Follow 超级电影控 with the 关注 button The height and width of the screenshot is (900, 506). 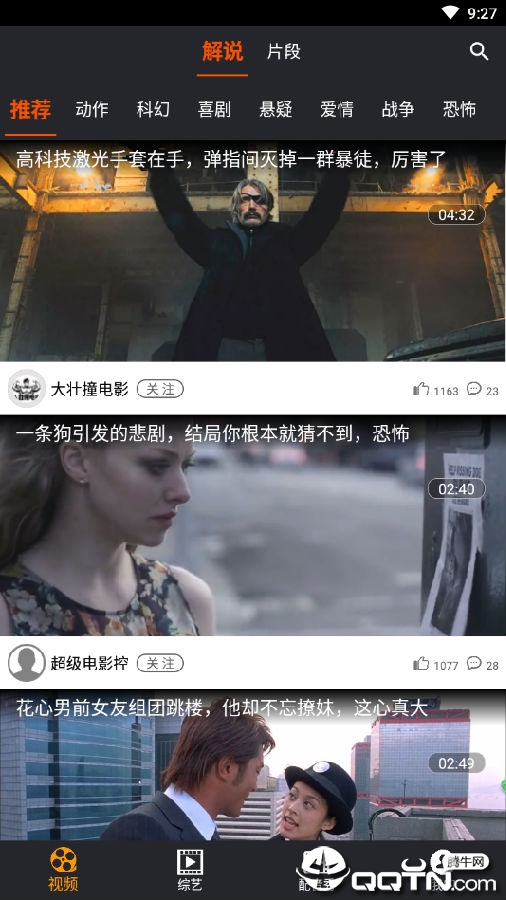tap(160, 663)
